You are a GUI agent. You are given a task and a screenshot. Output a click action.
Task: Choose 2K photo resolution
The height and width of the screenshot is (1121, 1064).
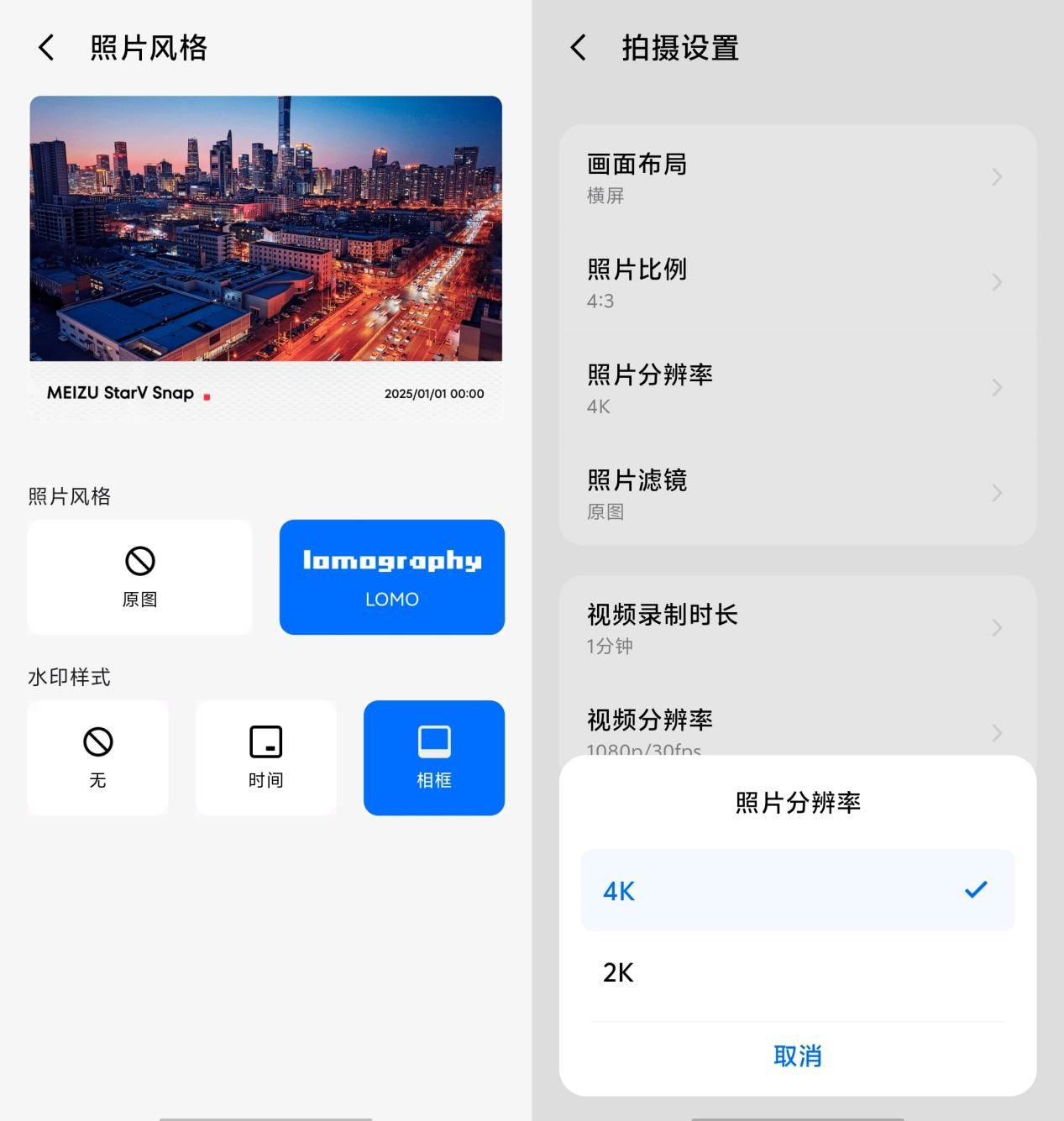coord(797,972)
